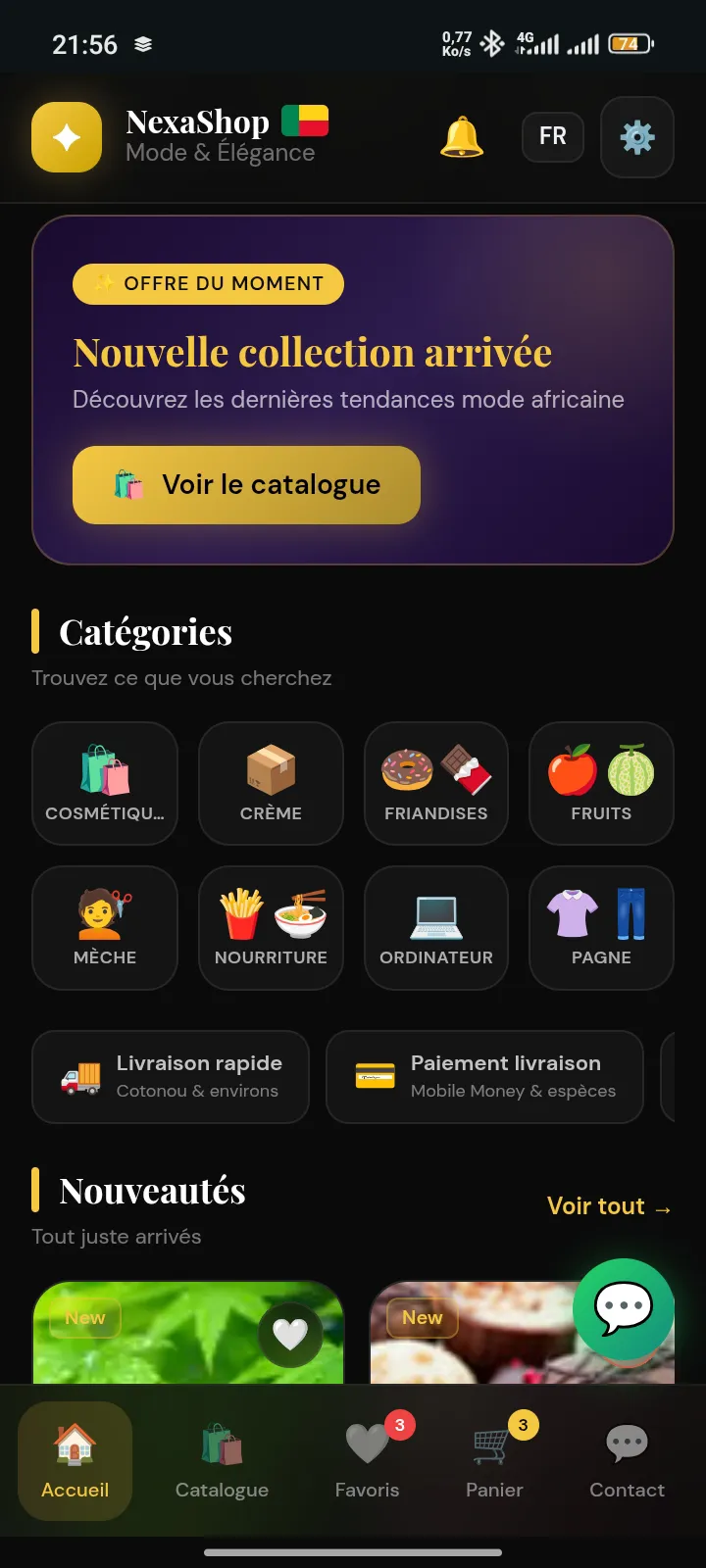Open the notifications bell
Screen dimensions: 706x1568
(x=462, y=137)
